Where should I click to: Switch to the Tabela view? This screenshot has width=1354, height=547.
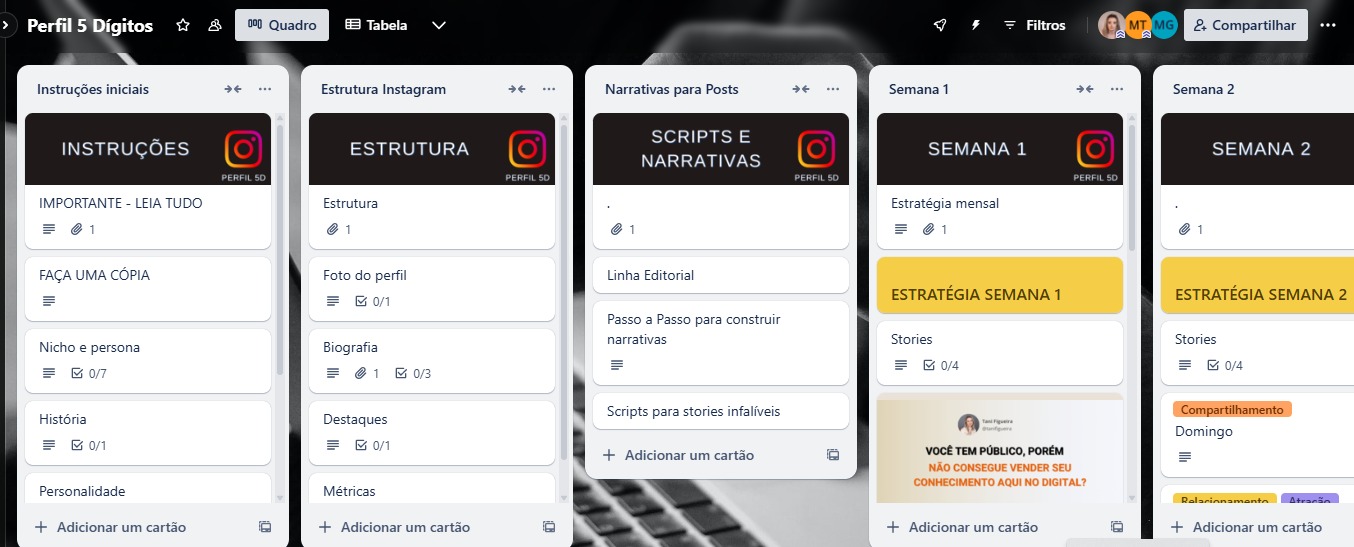tap(376, 25)
